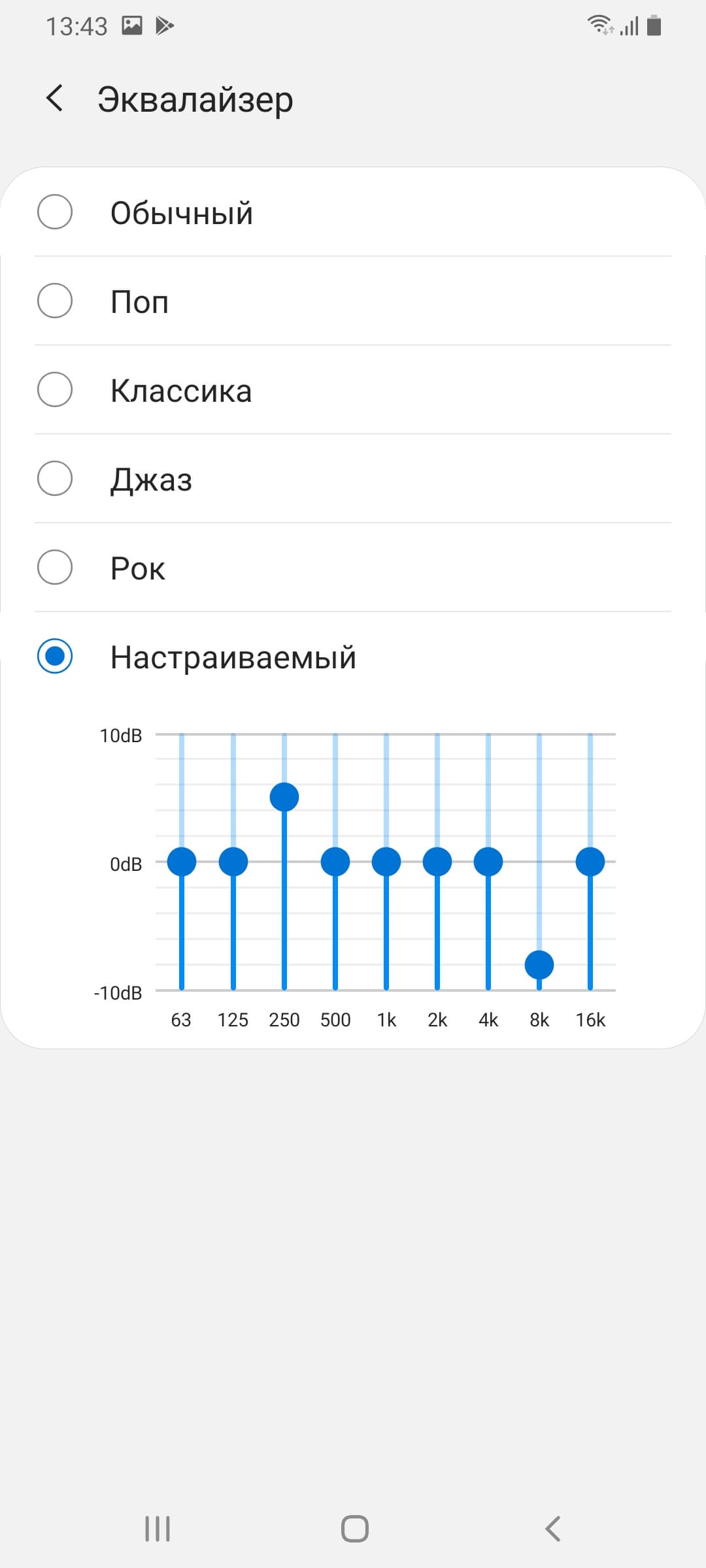
Task: Tap the 8k band slider handle
Action: [539, 965]
